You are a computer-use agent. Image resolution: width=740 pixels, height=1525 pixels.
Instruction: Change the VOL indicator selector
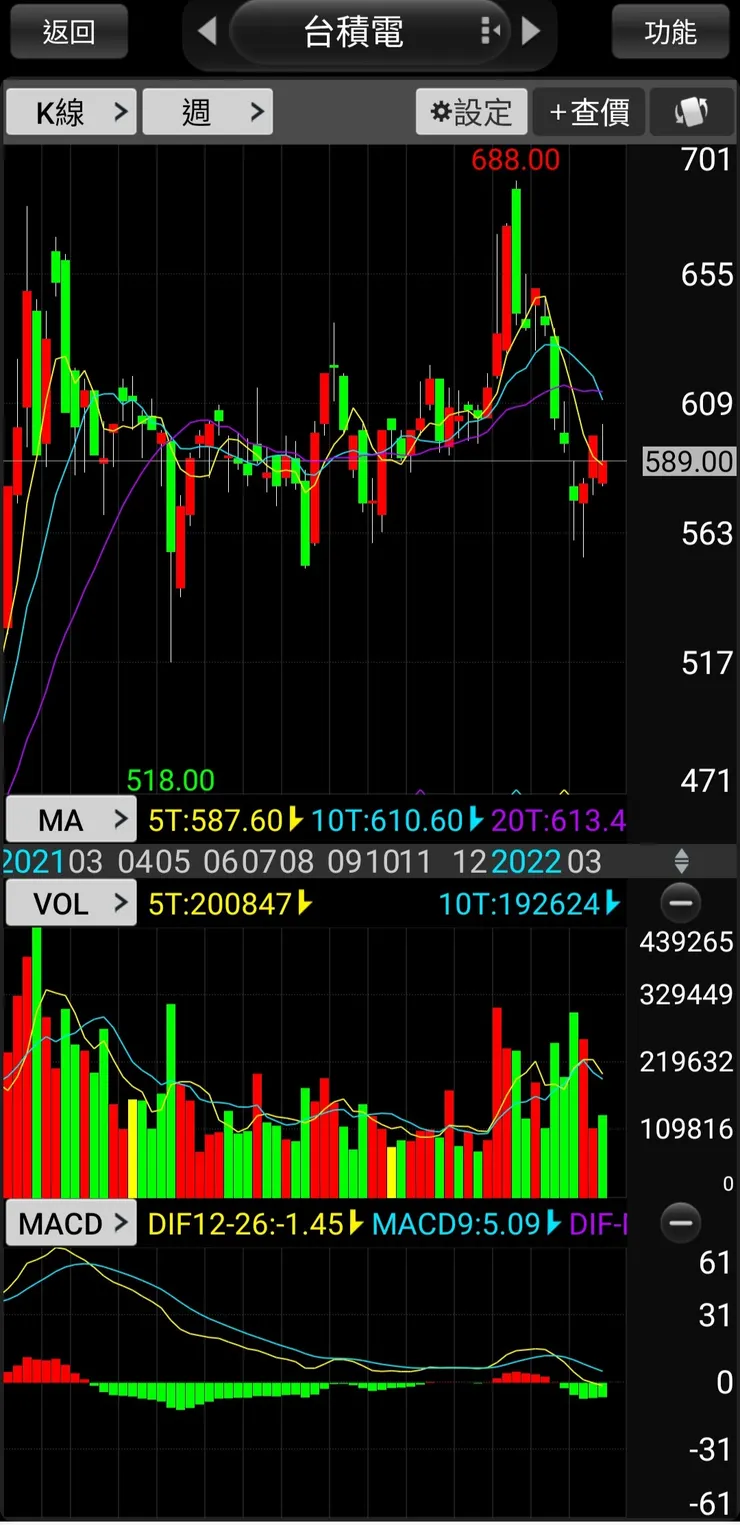tap(72, 904)
